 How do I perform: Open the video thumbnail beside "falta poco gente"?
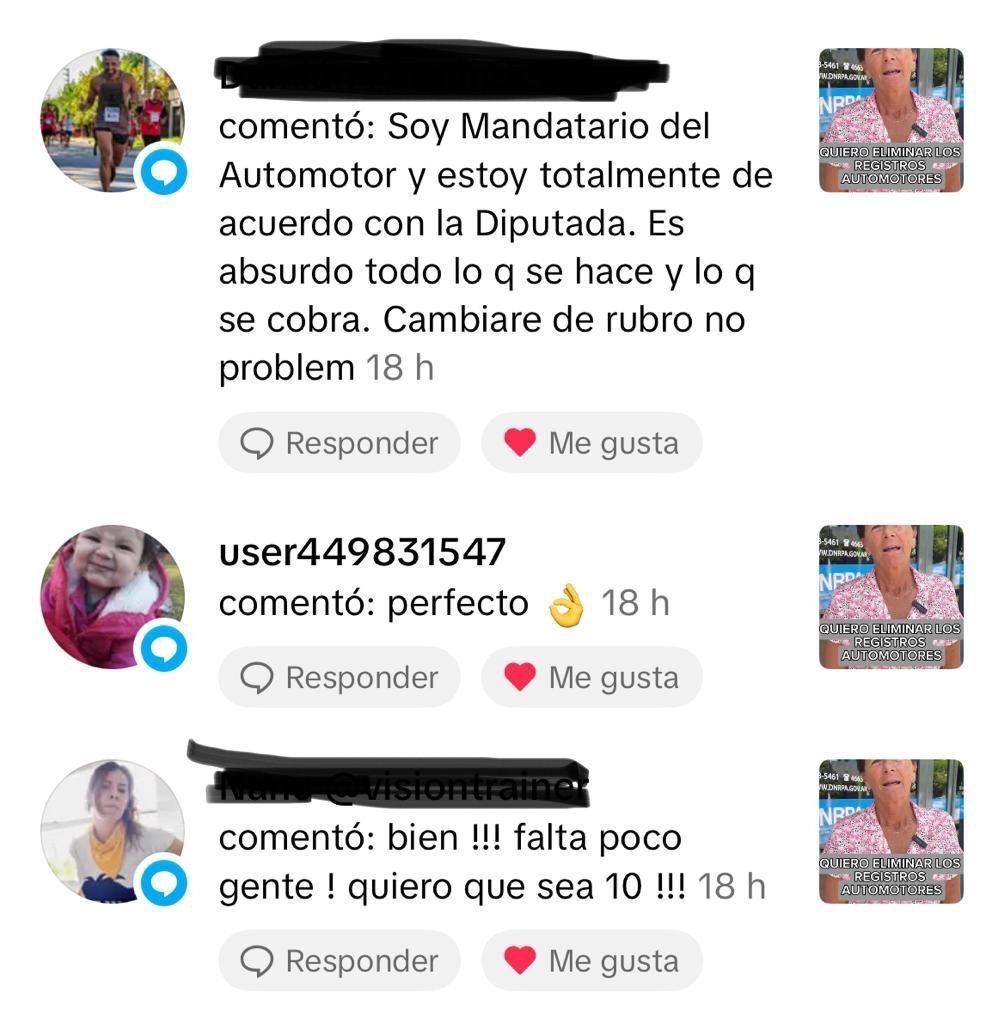890,832
